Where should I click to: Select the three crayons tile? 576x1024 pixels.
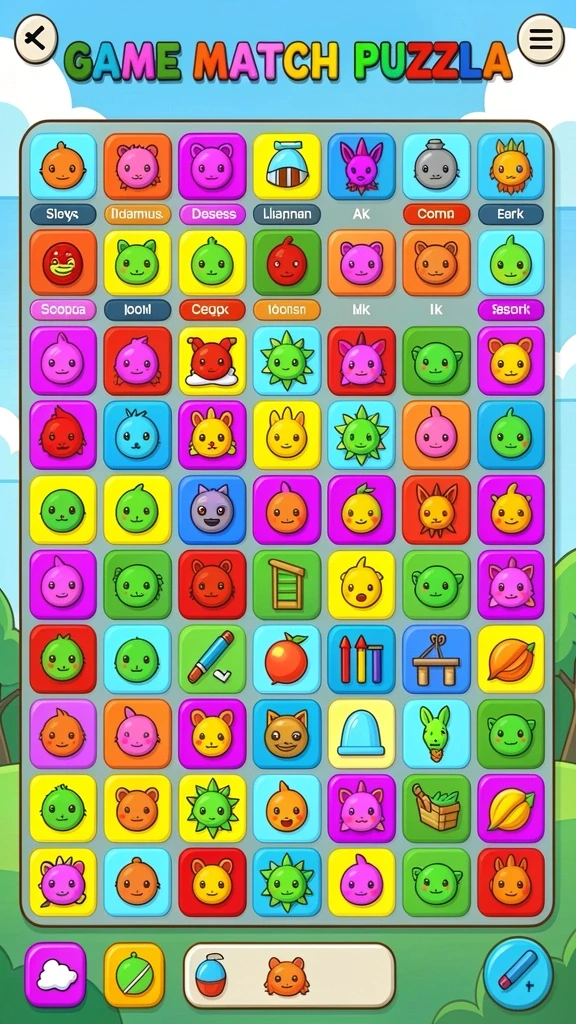pyautogui.click(x=361, y=659)
